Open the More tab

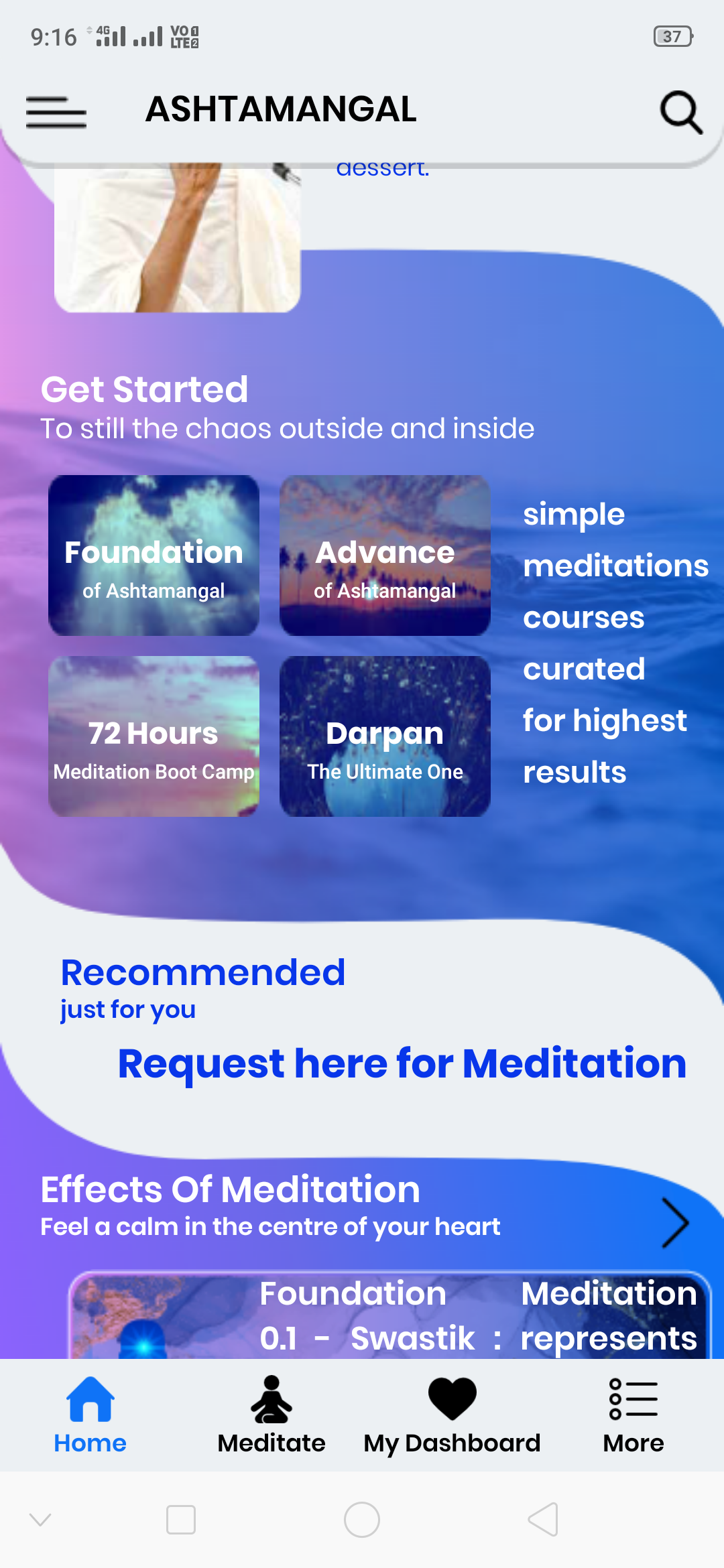click(x=633, y=1415)
